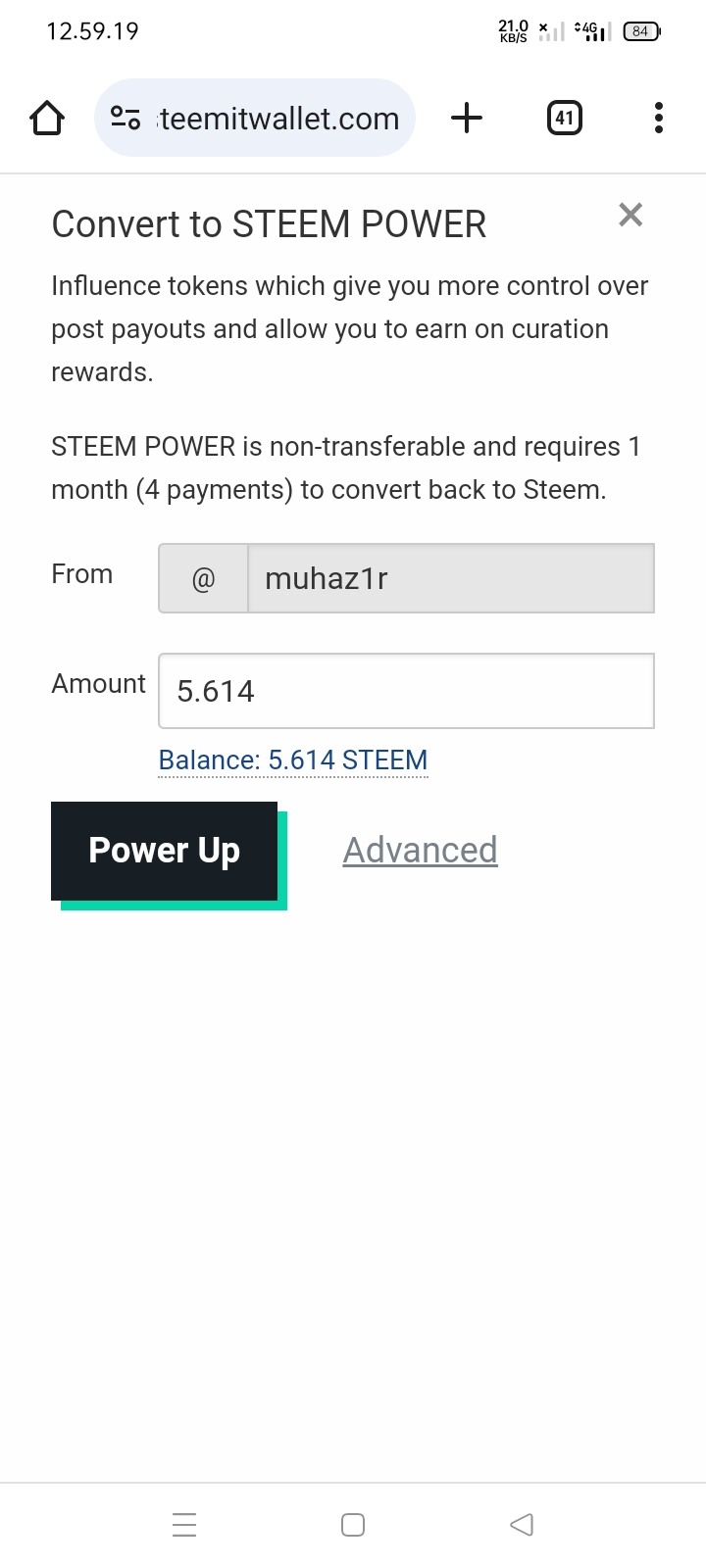Tap the steemitwallet.com address bar
706x1568 pixels.
coord(255,118)
